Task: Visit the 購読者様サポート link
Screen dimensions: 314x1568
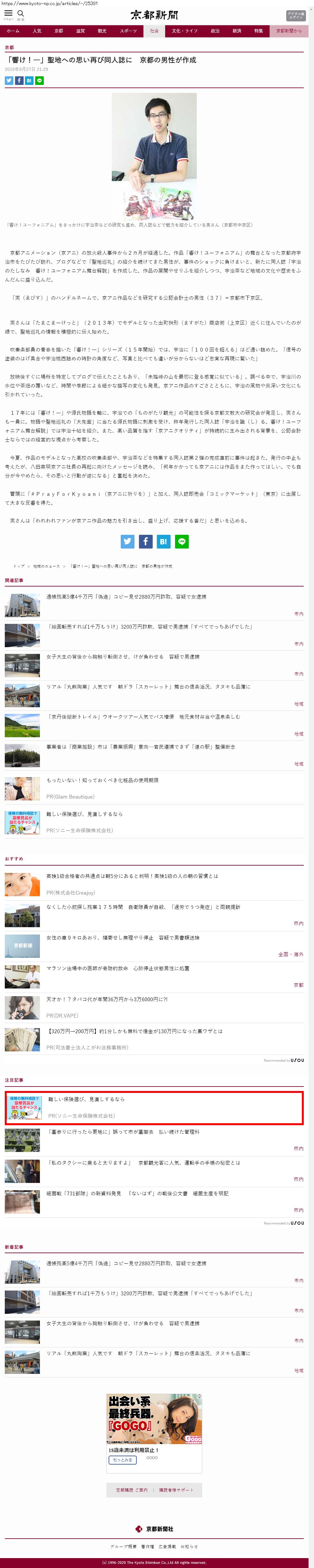Action: tap(176, 1490)
